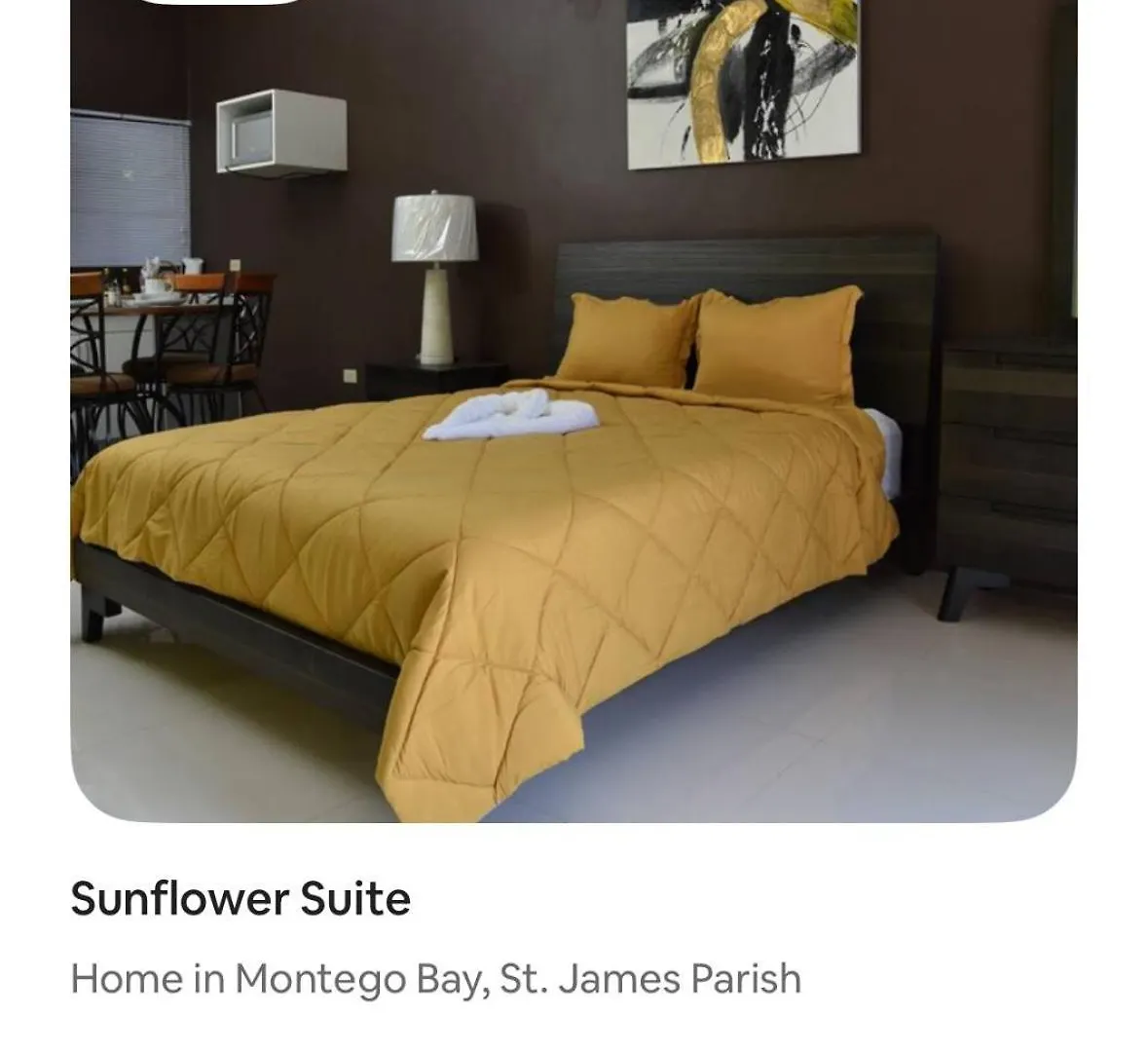The height and width of the screenshot is (1052, 1148).
Task: Open the Sunflower Suite listing photo
Action: tap(574, 409)
